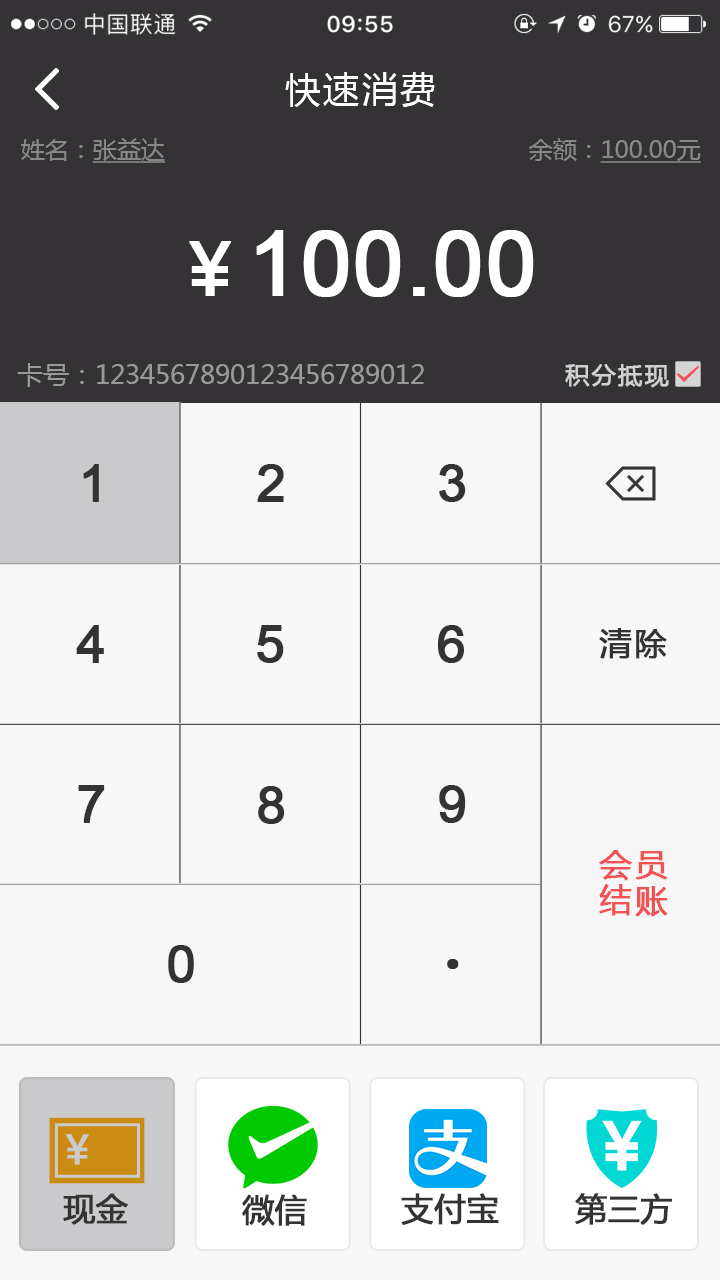
Task: Enter digit 2 on the keypad
Action: 270,483
